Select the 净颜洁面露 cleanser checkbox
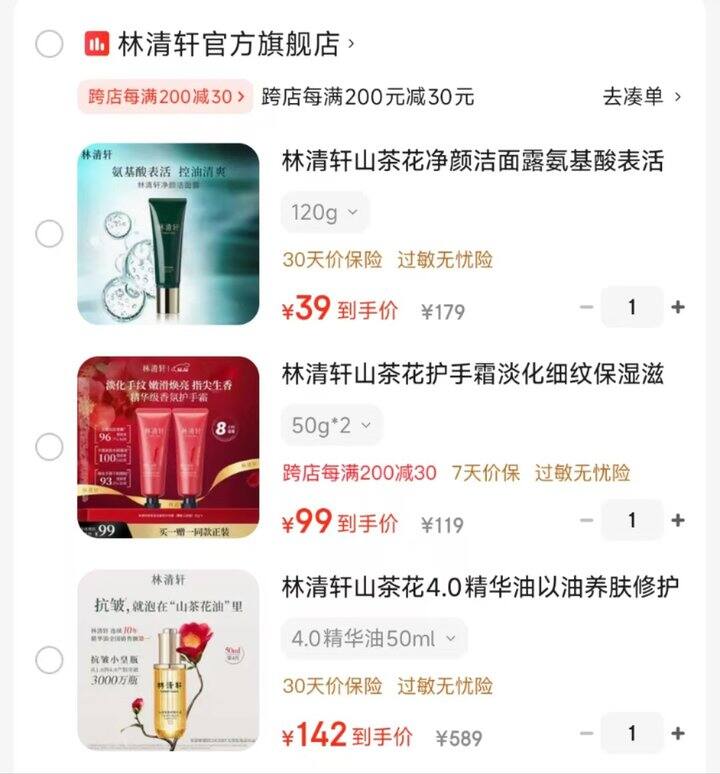Screen dimensions: 720x774 [x=49, y=234]
